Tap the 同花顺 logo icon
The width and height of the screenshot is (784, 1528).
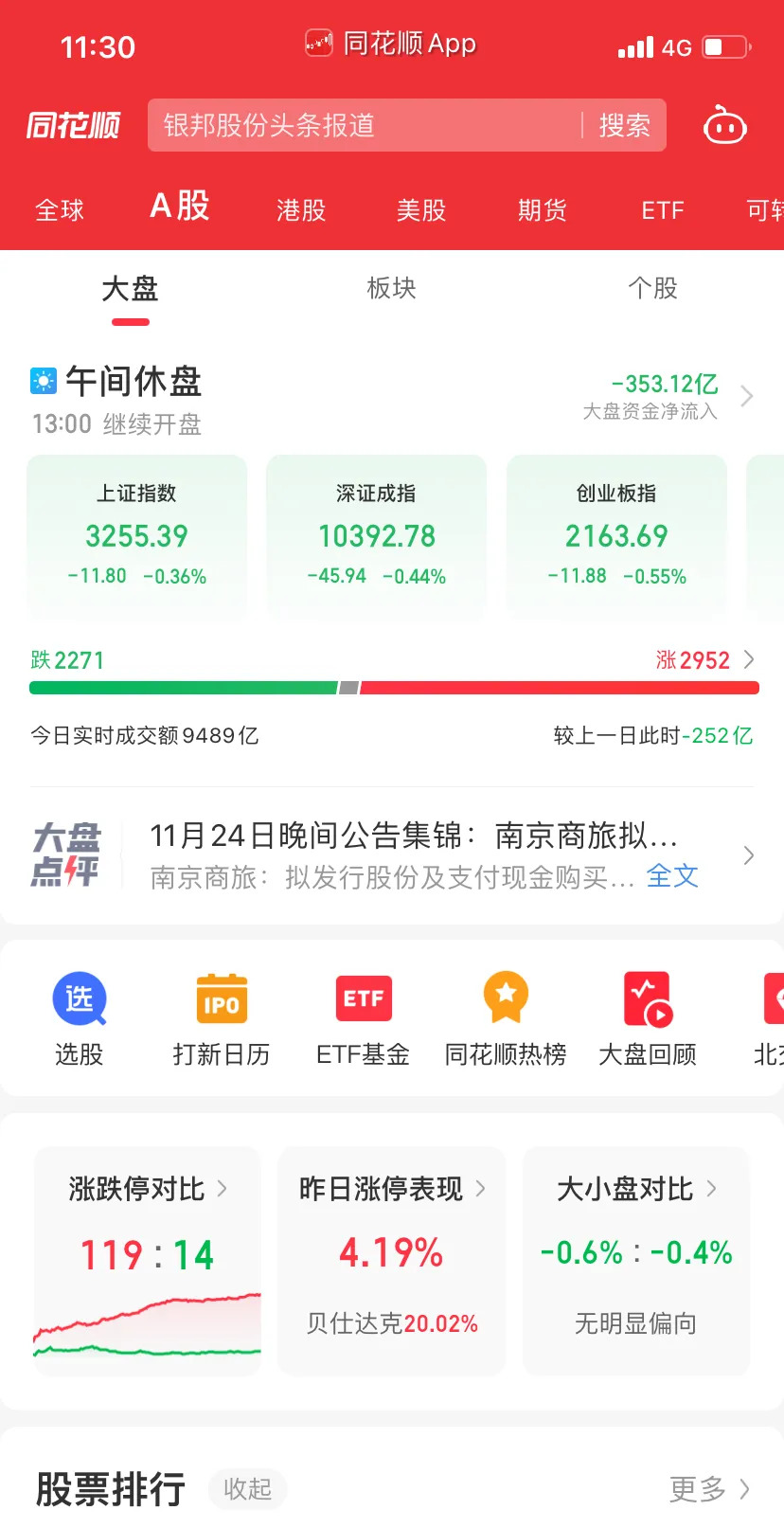[x=73, y=125]
